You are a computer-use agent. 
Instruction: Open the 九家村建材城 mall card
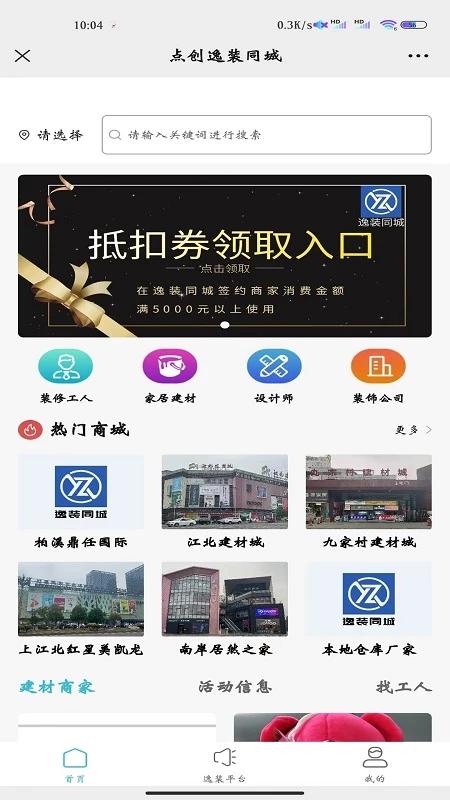click(x=369, y=502)
